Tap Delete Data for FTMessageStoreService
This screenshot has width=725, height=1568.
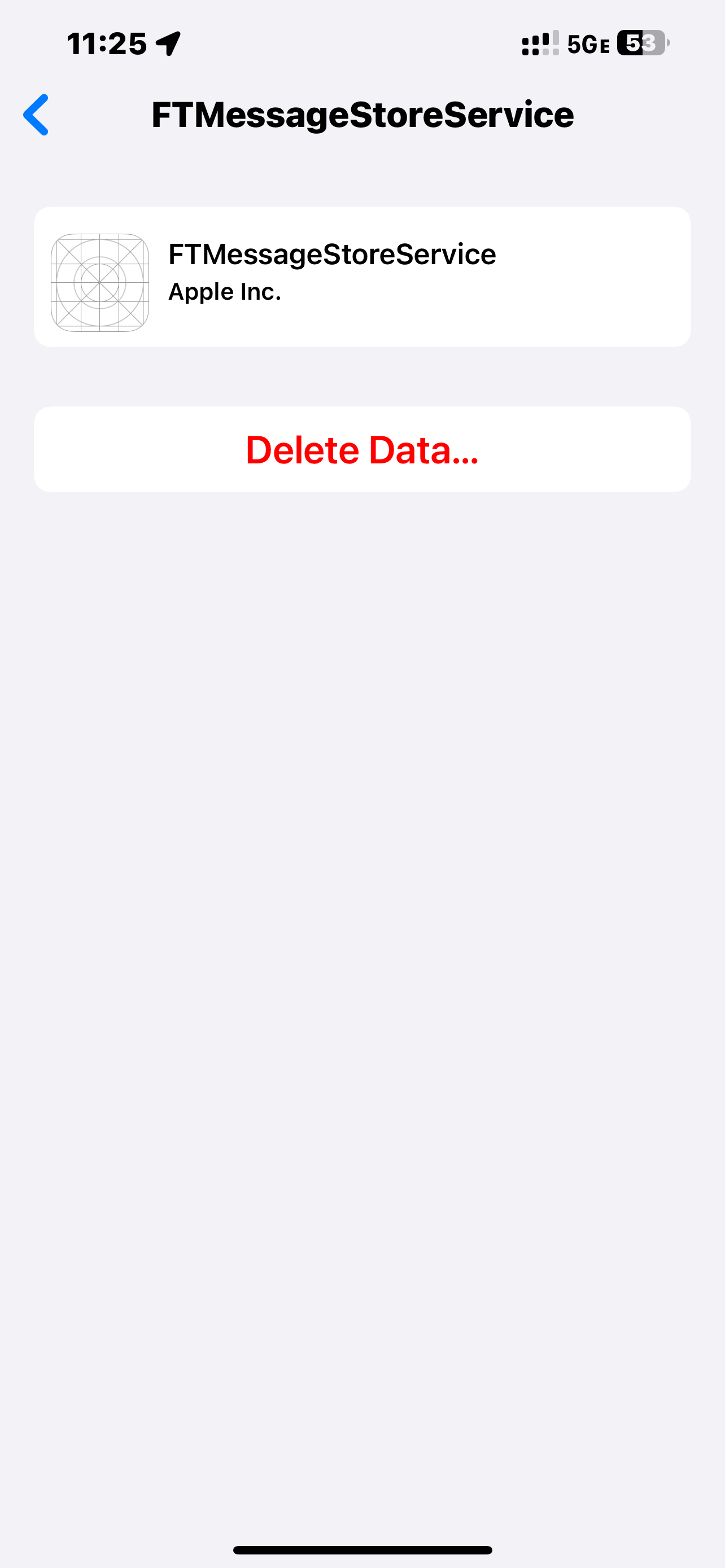tap(362, 450)
